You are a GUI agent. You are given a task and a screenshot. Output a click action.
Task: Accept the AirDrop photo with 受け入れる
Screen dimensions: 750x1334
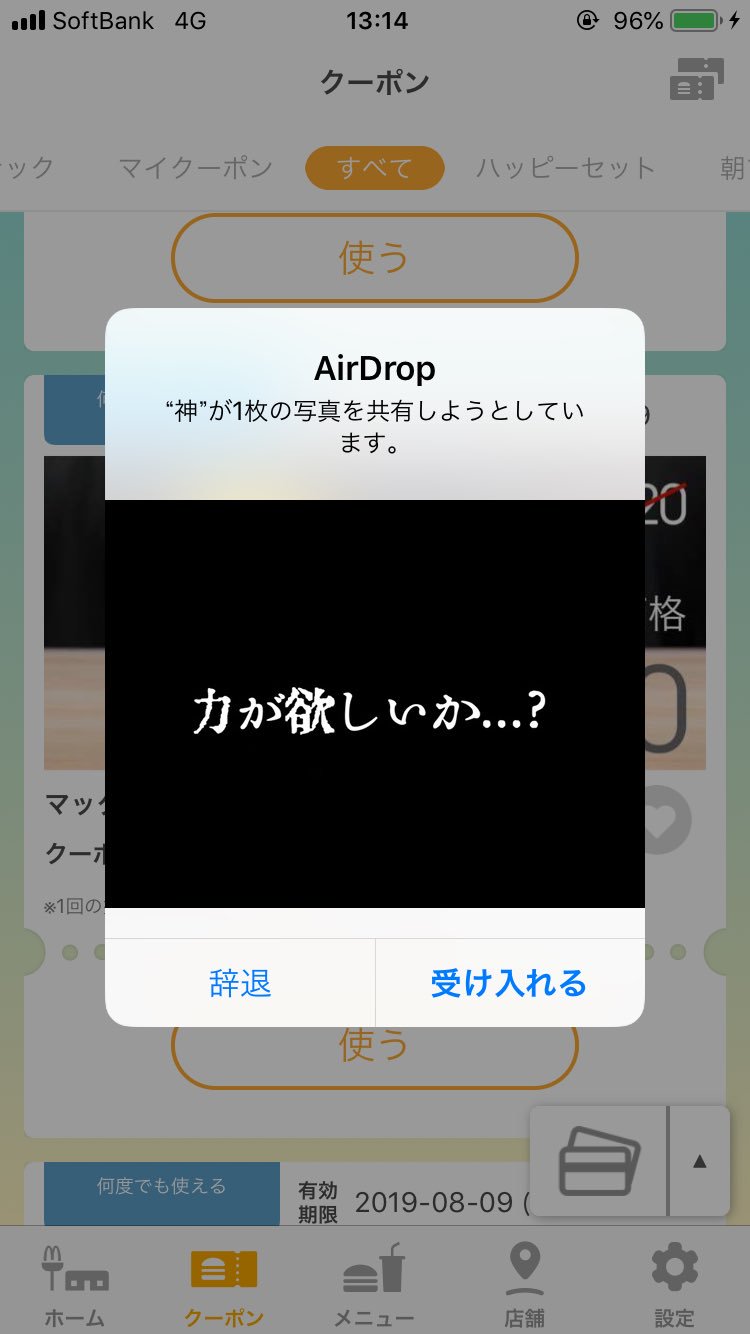tap(509, 983)
